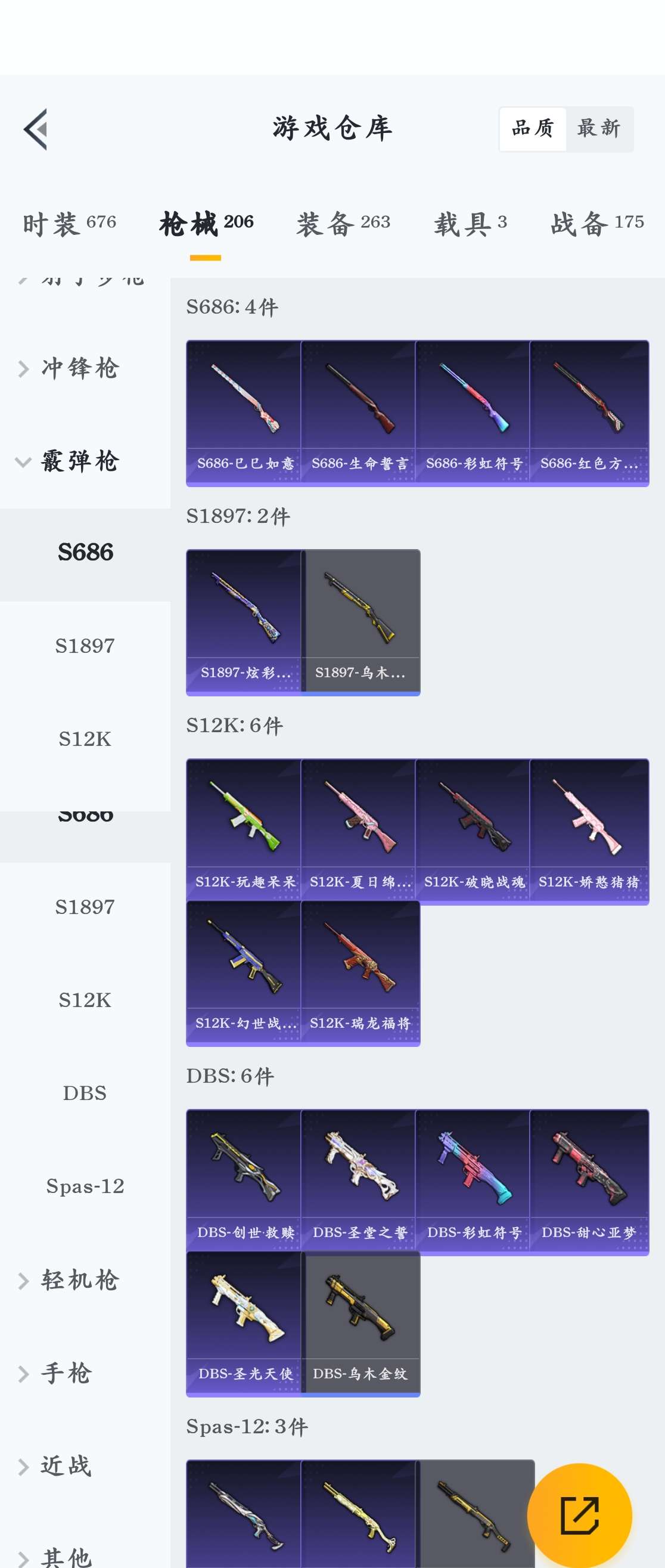
Task: Open the S12K-玩趣呆呆 skin
Action: 244,831
